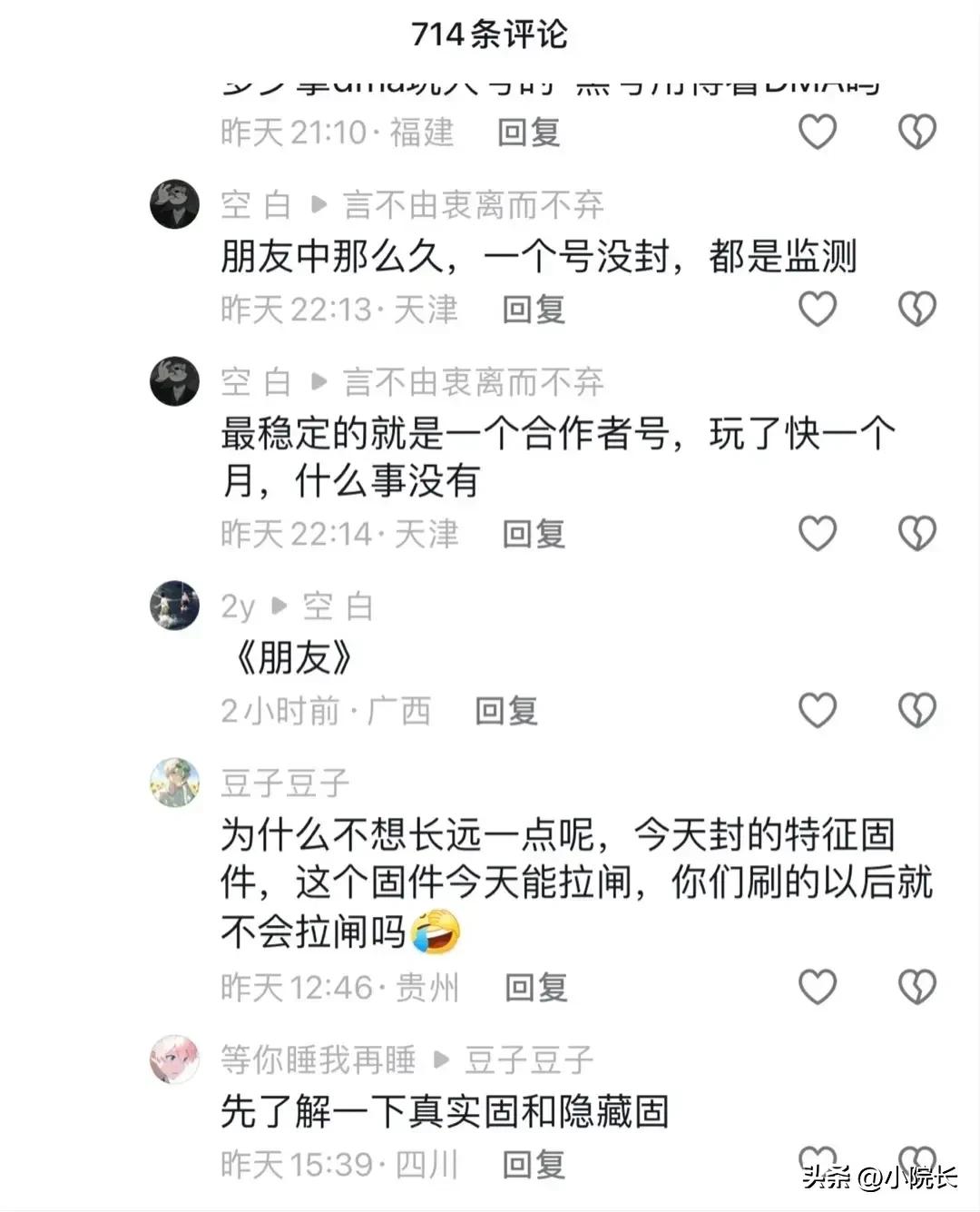Dislike the comment about 合作者号

point(917,533)
